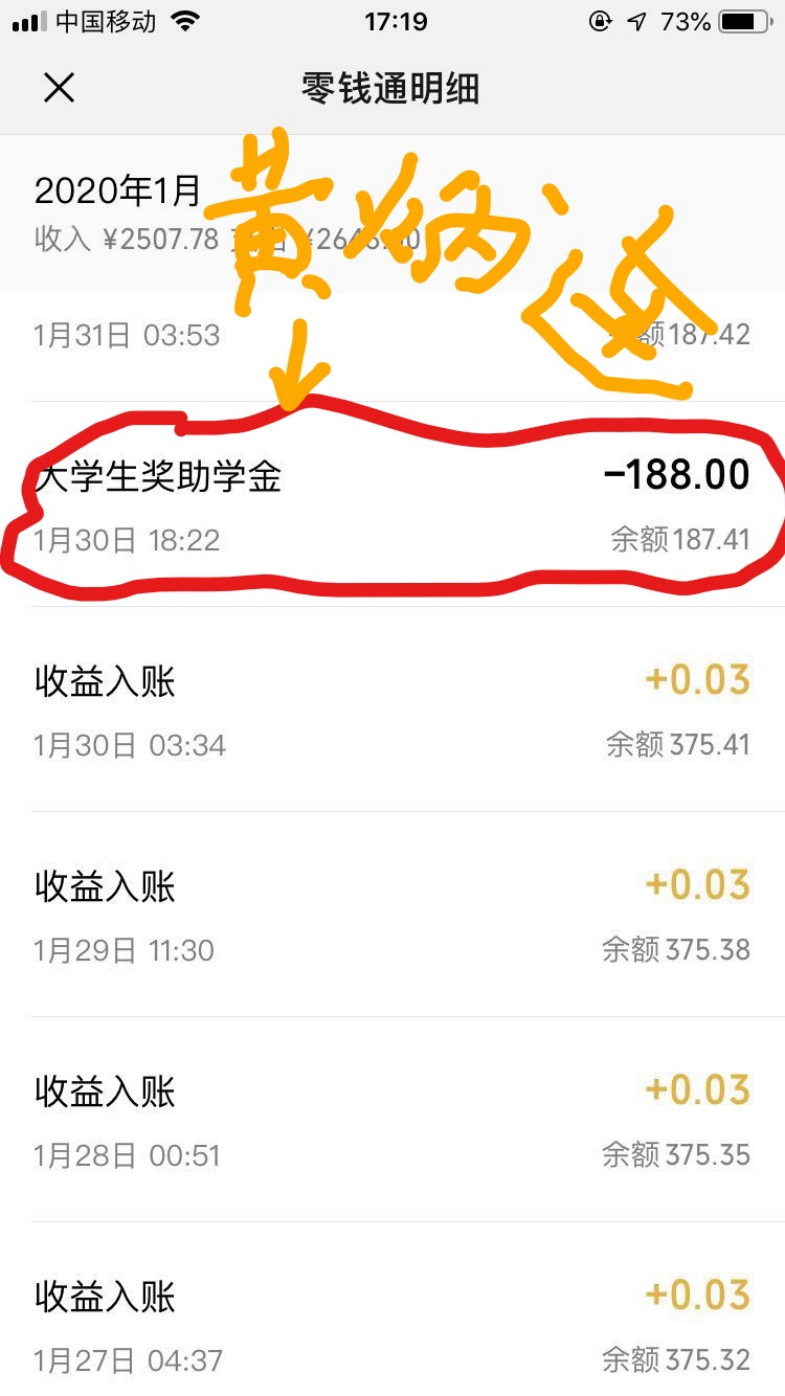Open 收益入账 record from 1月27日 04:37
785x1396 pixels.
click(x=390, y=1325)
